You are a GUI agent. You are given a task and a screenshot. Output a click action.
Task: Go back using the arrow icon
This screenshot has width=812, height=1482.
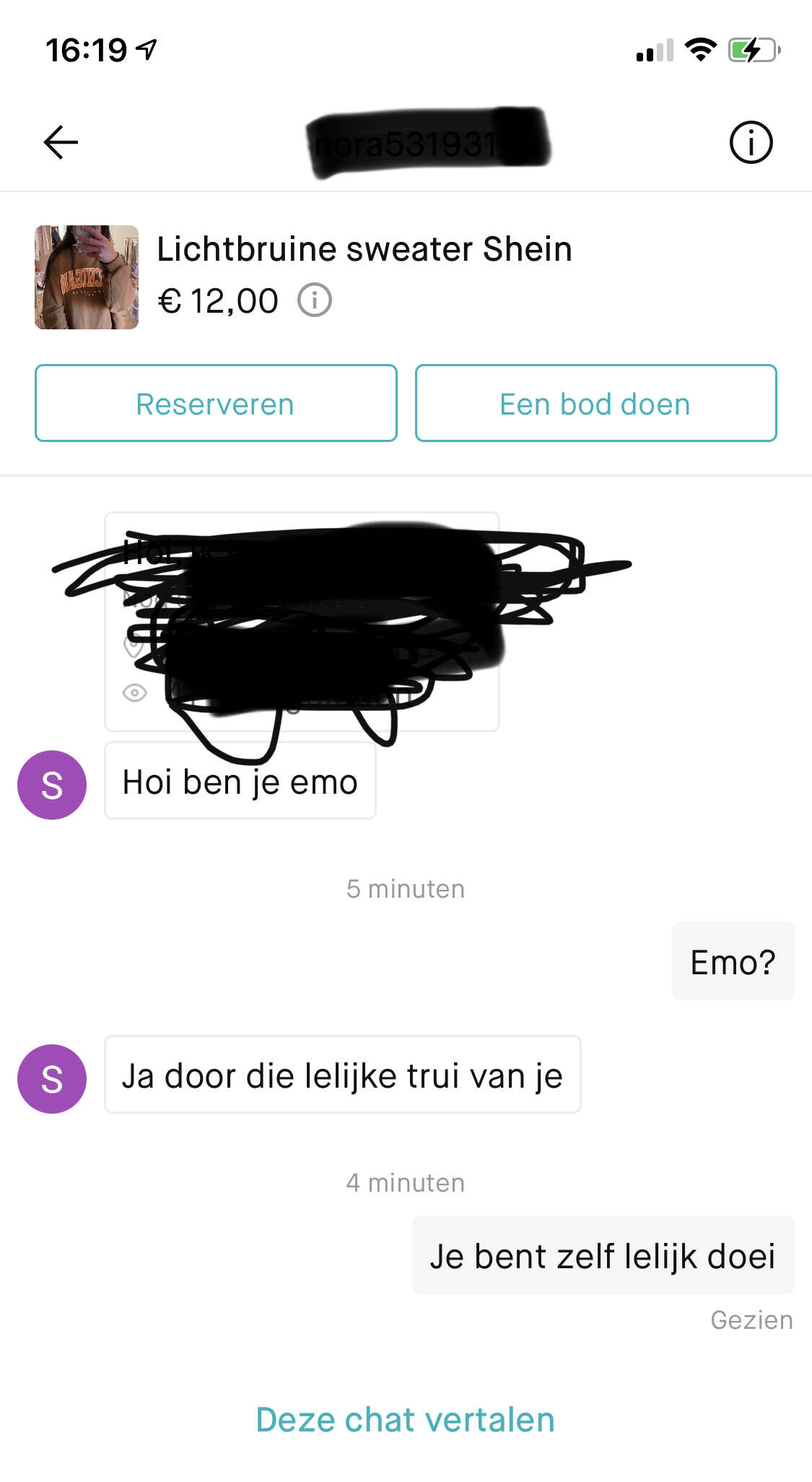tap(61, 142)
